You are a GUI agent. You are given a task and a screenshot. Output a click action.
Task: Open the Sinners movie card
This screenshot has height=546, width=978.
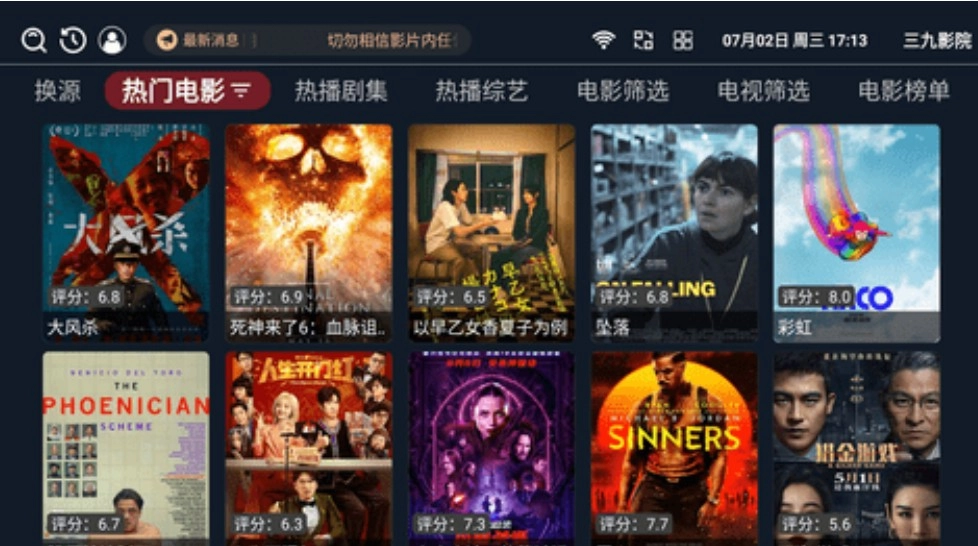(674, 445)
